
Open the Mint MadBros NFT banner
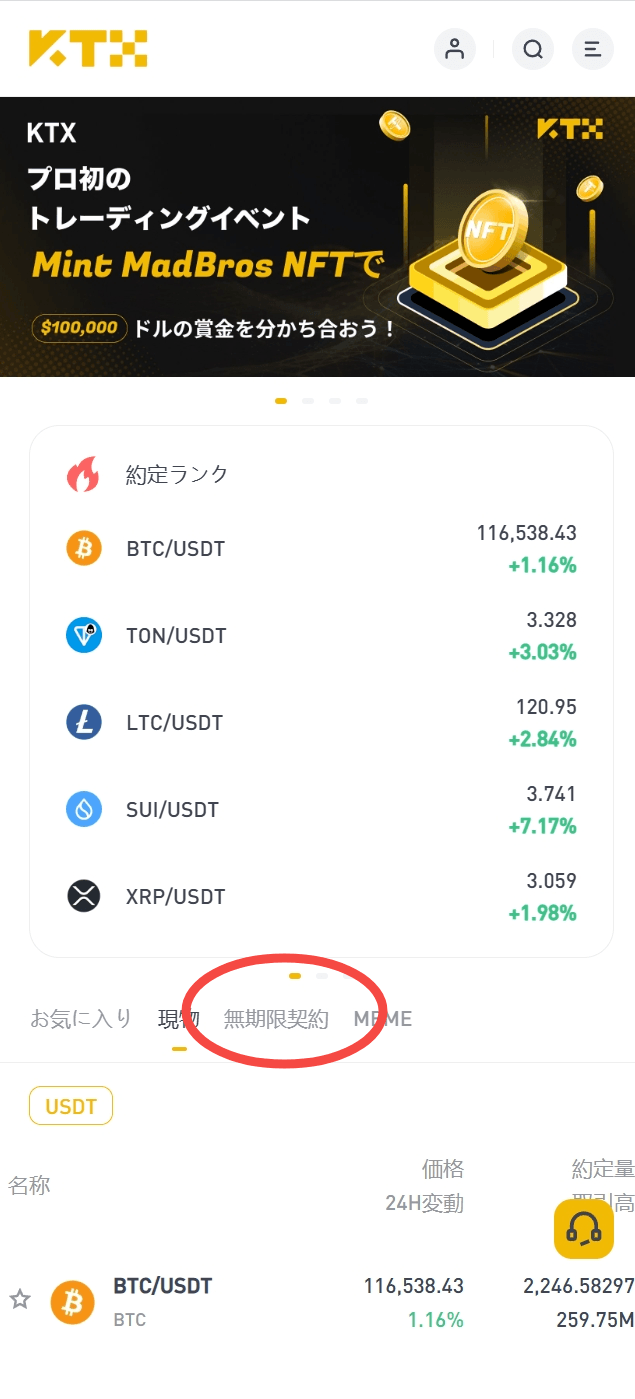click(x=317, y=237)
